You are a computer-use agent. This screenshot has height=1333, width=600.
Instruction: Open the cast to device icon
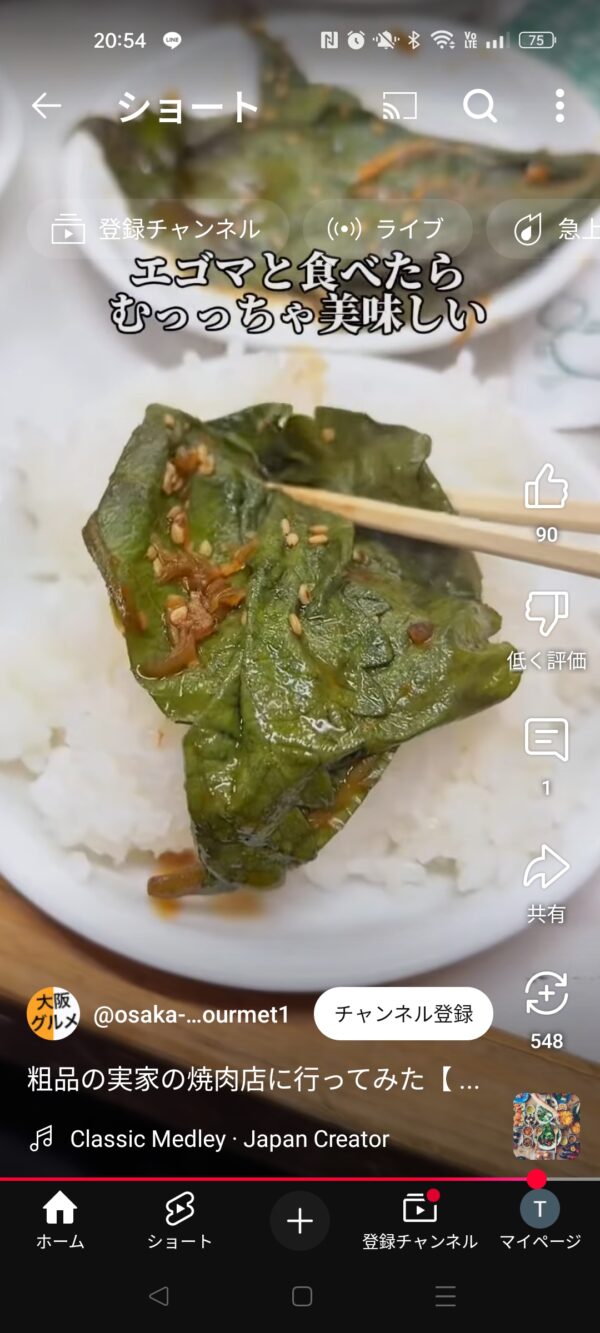tap(399, 106)
